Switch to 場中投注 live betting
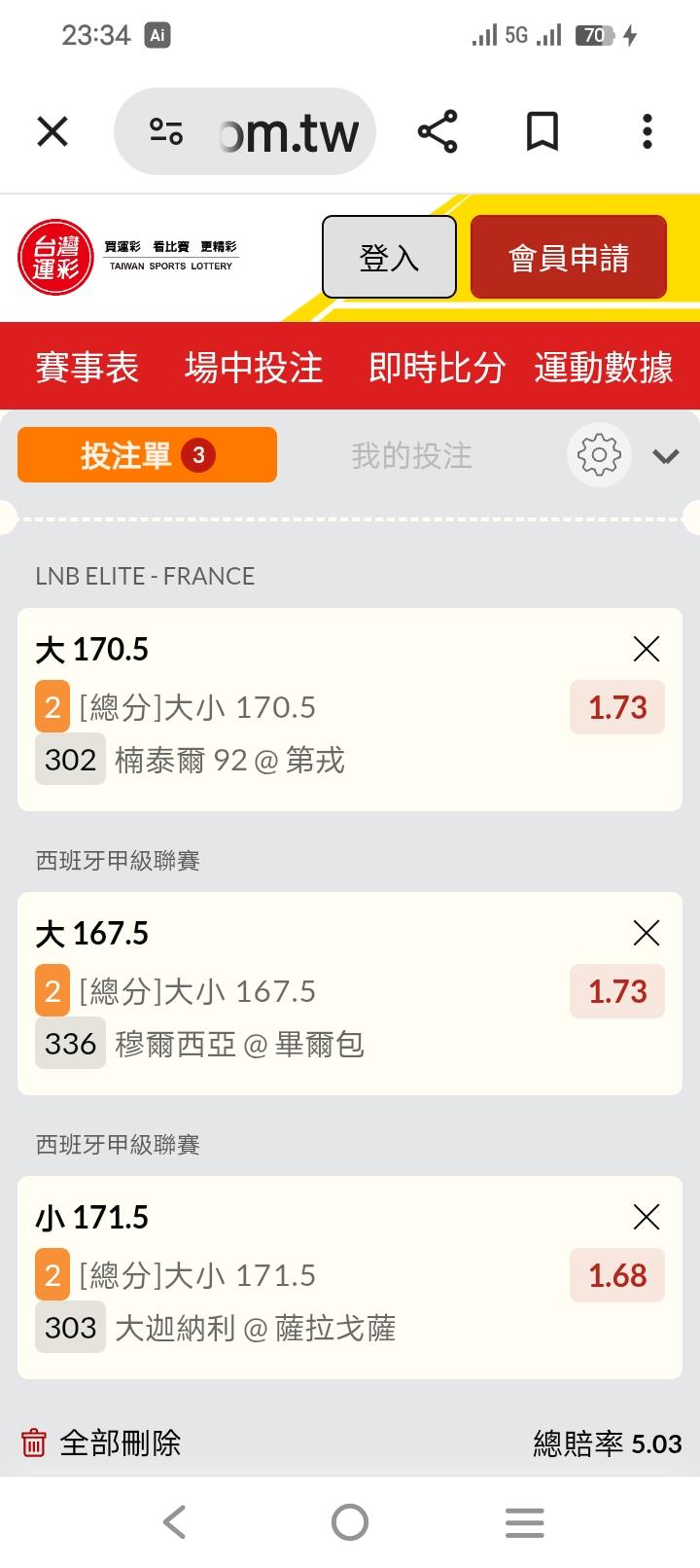This screenshot has width=700, height=1568. pyautogui.click(x=254, y=368)
